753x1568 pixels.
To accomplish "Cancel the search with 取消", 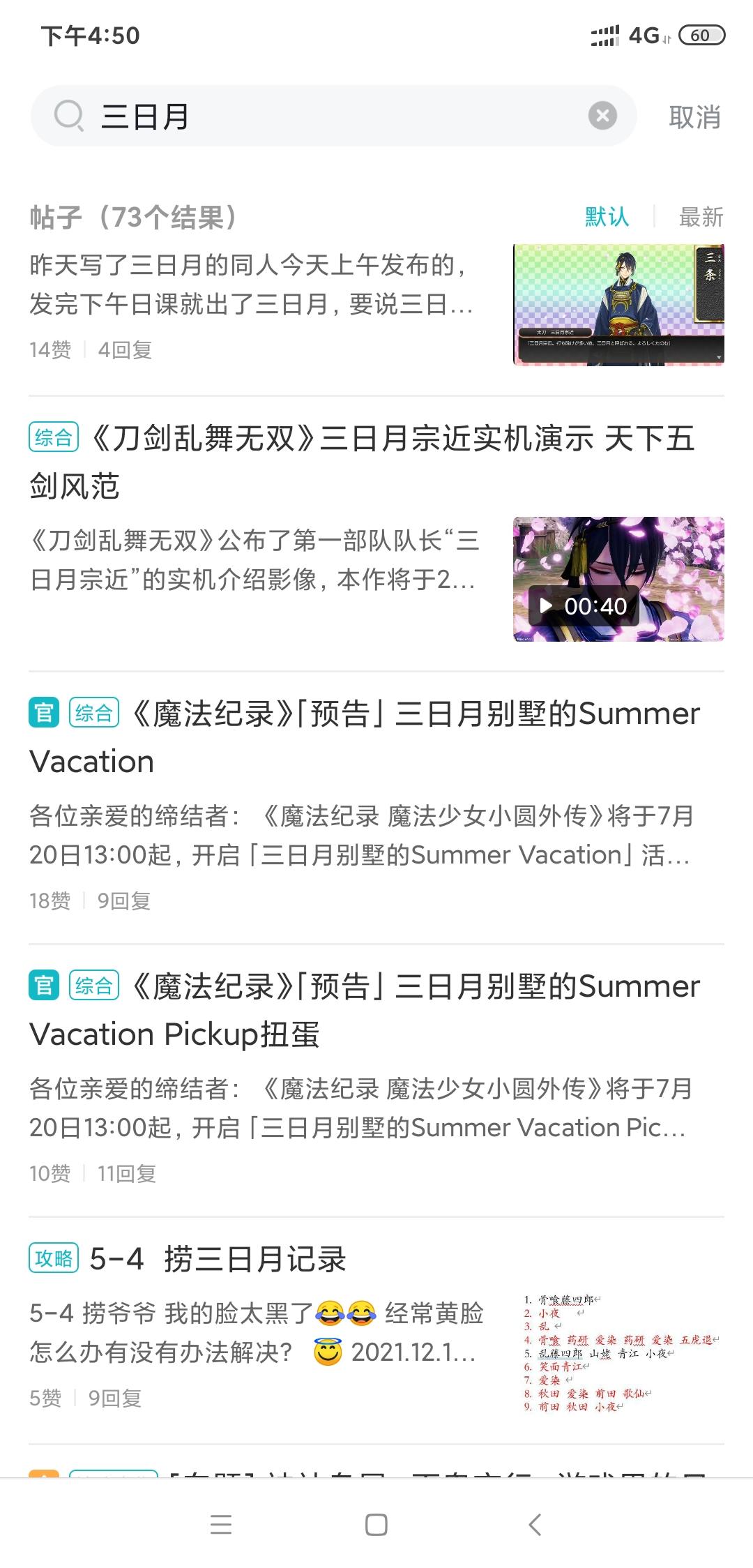I will pos(694,116).
